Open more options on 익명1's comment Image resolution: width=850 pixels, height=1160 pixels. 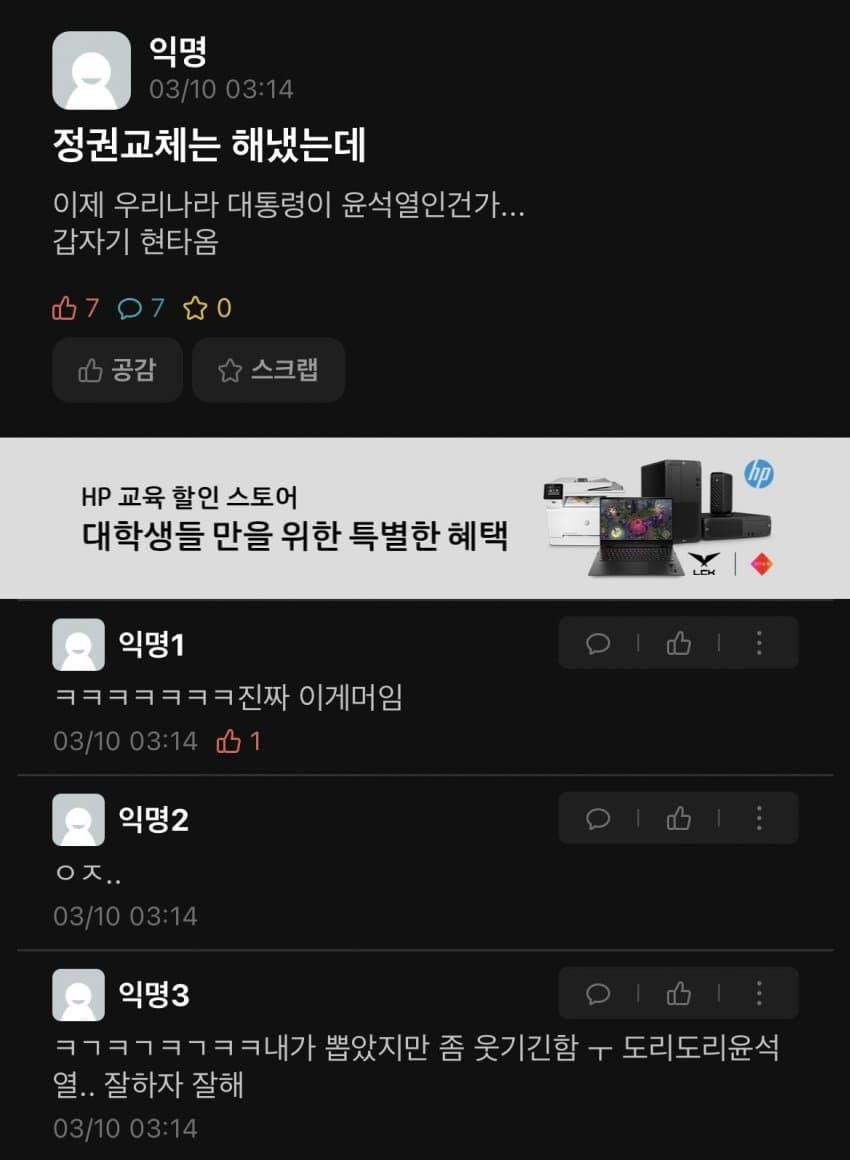tap(759, 643)
